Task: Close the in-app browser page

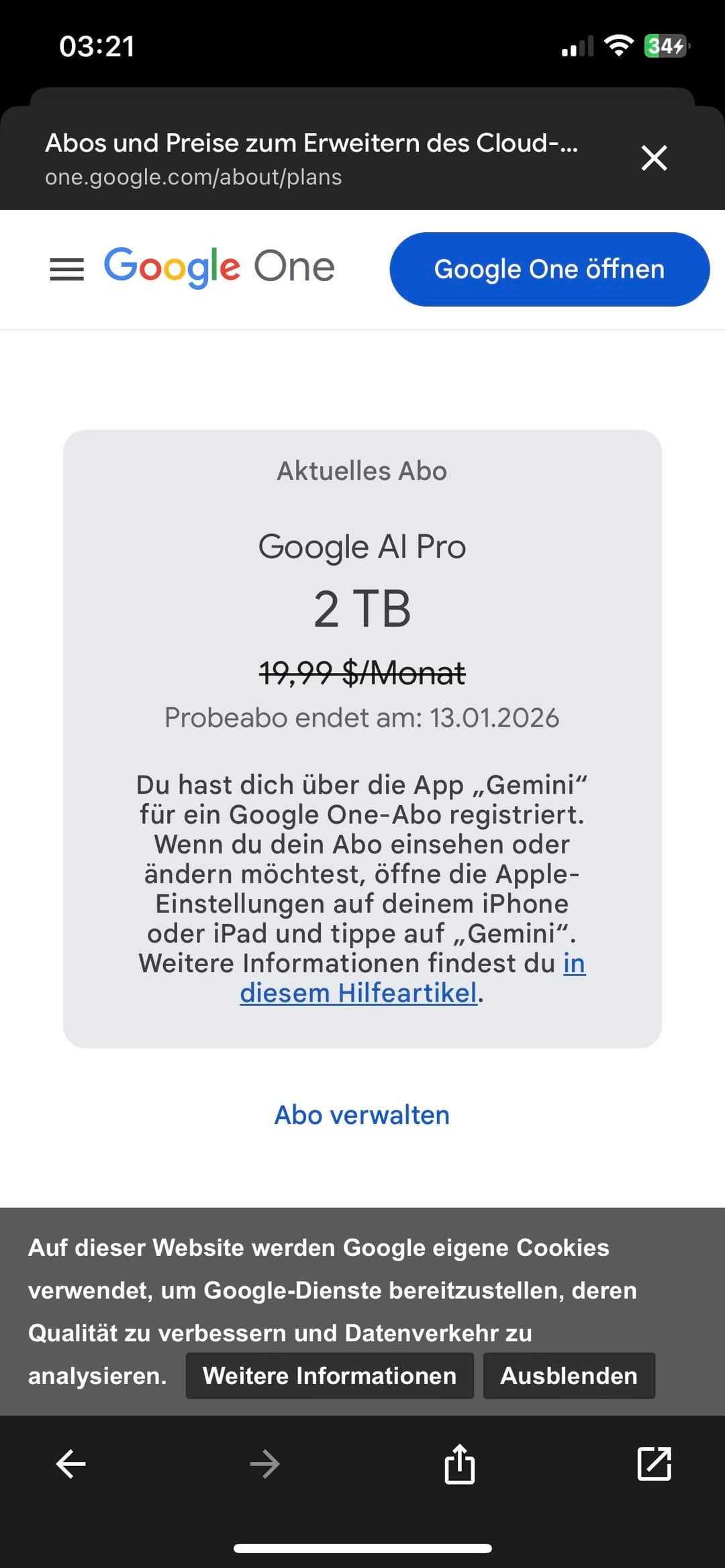Action: pos(654,158)
